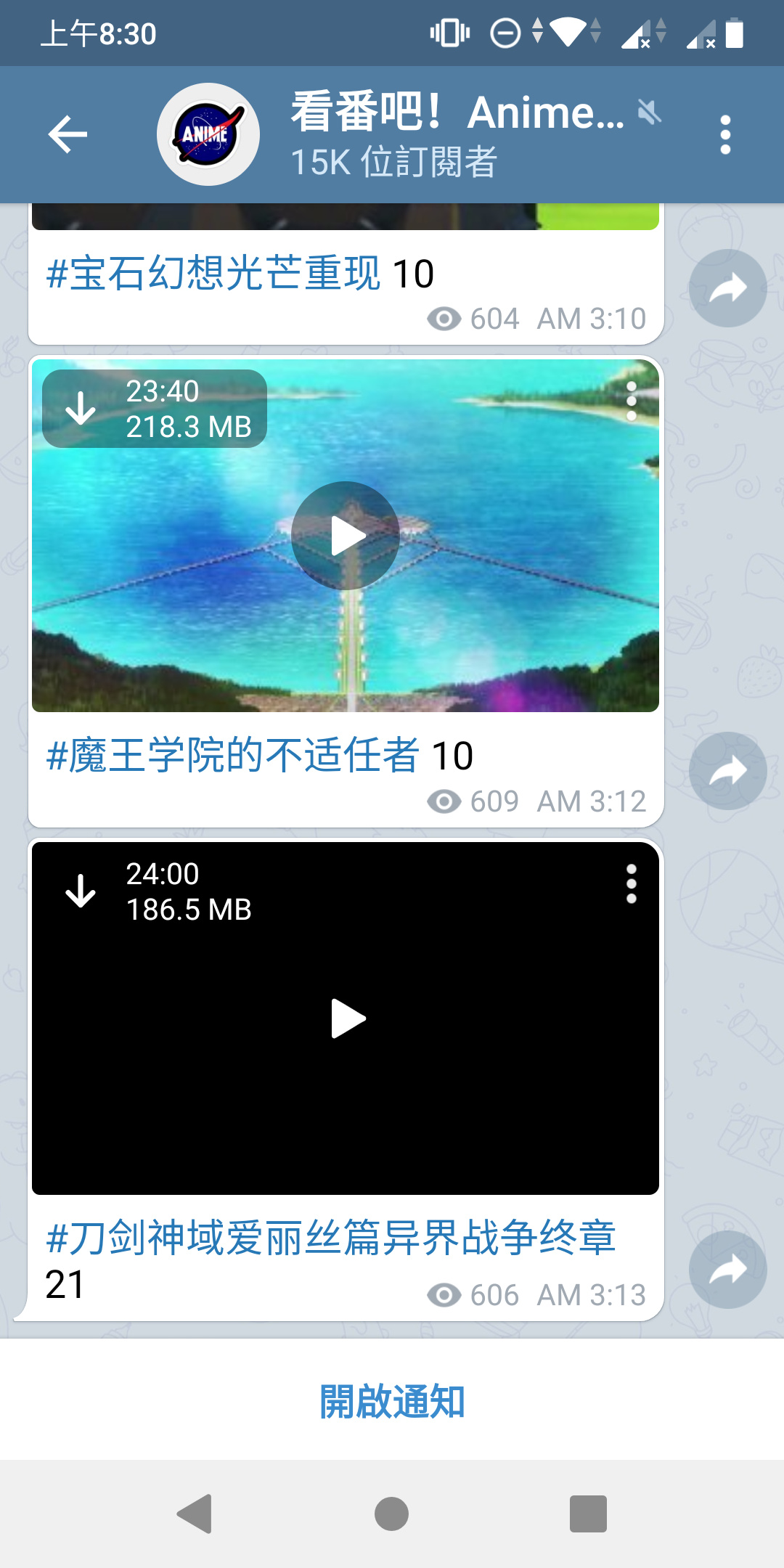Open options for the 186.5 MB video

(631, 883)
